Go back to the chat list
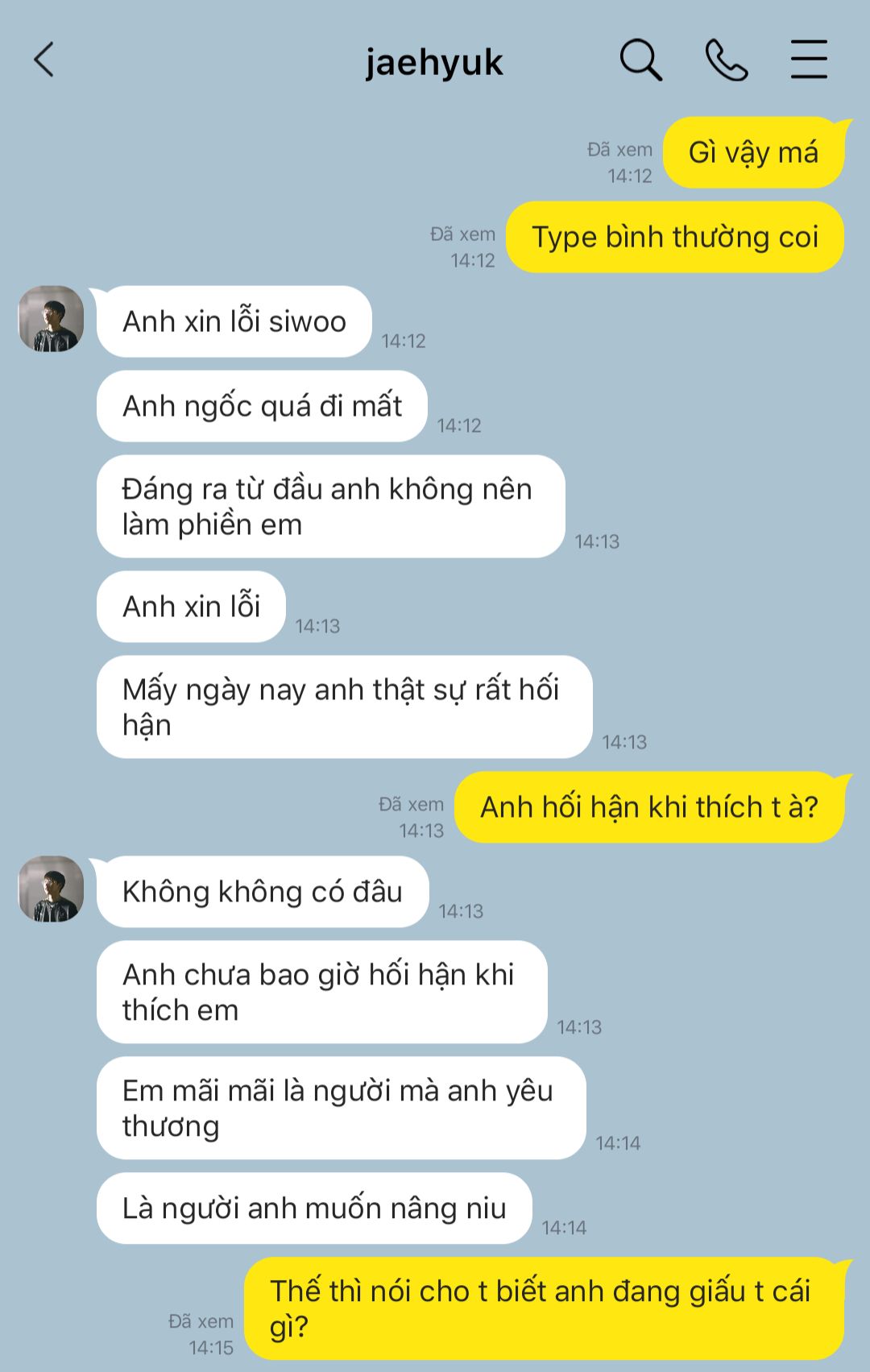Viewport: 870px width, 1372px height. (x=44, y=60)
